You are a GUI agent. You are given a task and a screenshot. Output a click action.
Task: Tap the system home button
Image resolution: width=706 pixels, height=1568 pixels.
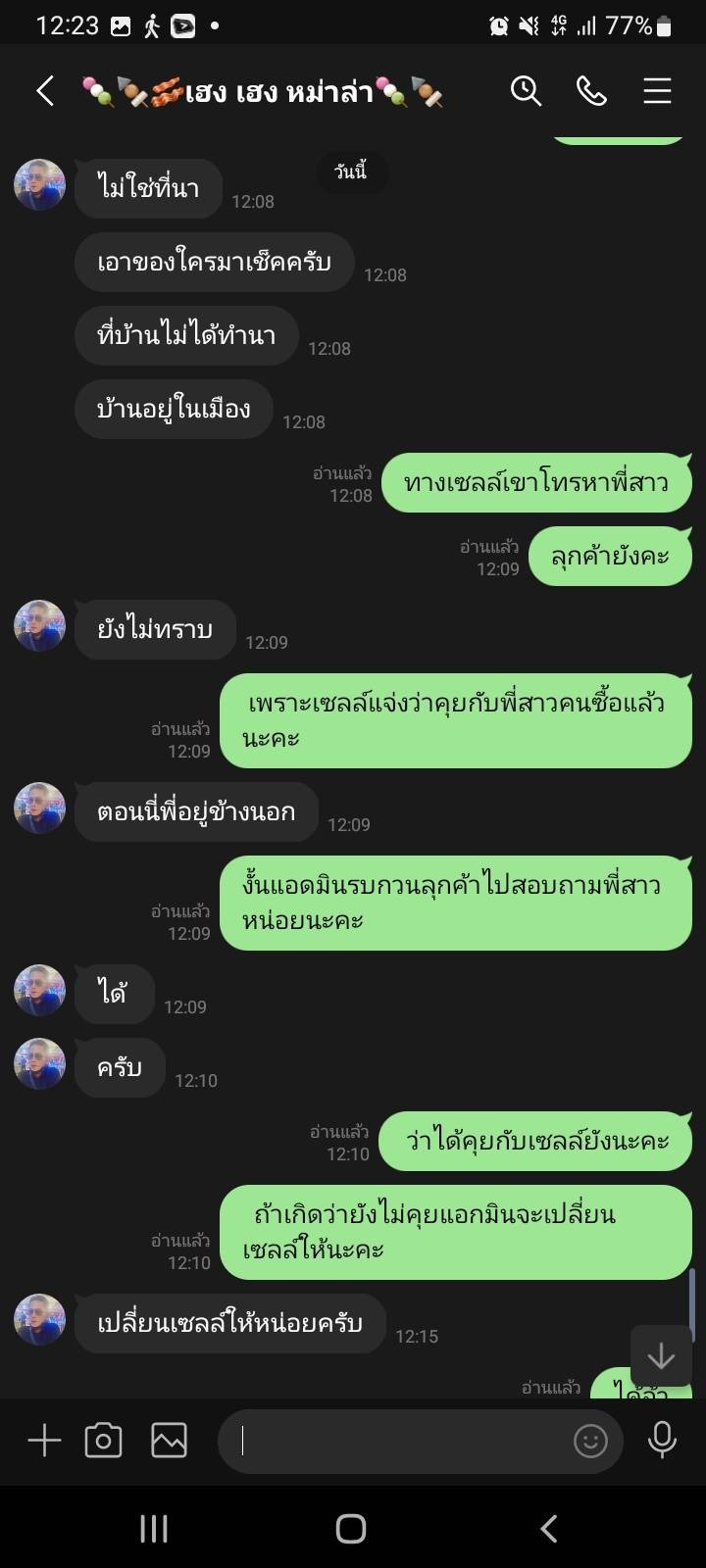tap(351, 1529)
